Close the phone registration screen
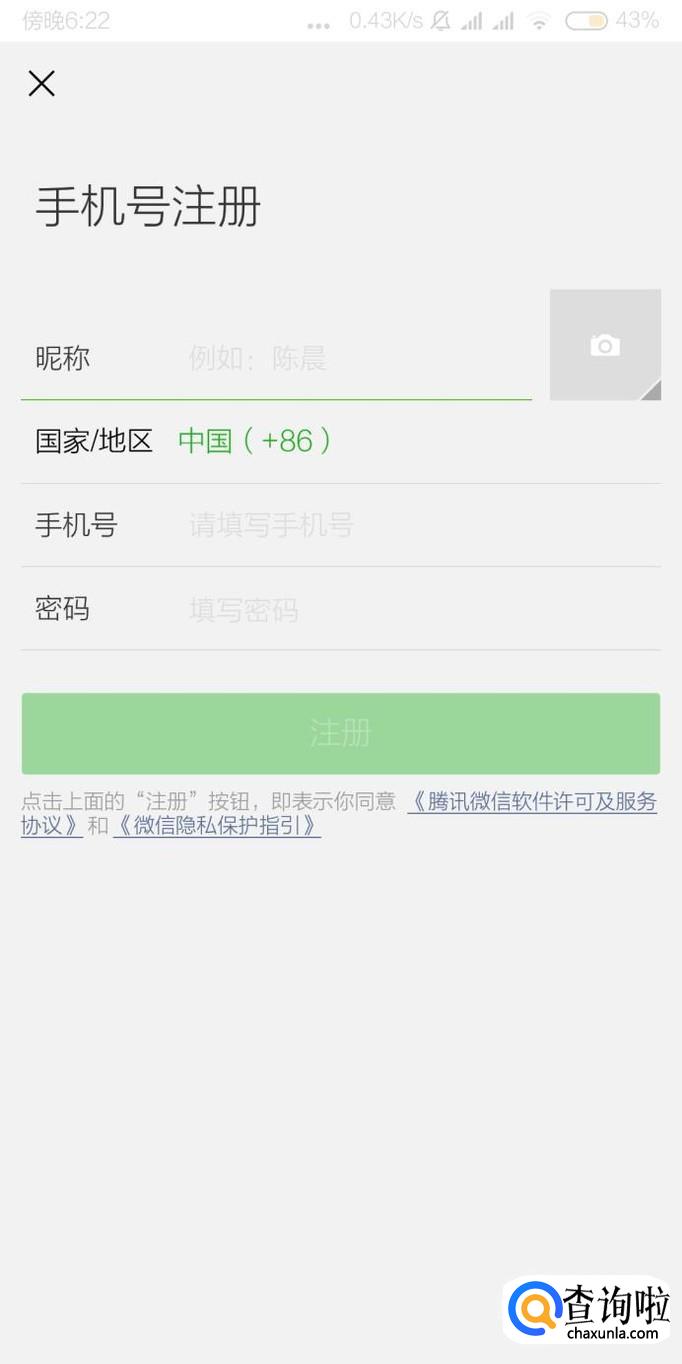Viewport: 682px width, 1364px height. 41,83
